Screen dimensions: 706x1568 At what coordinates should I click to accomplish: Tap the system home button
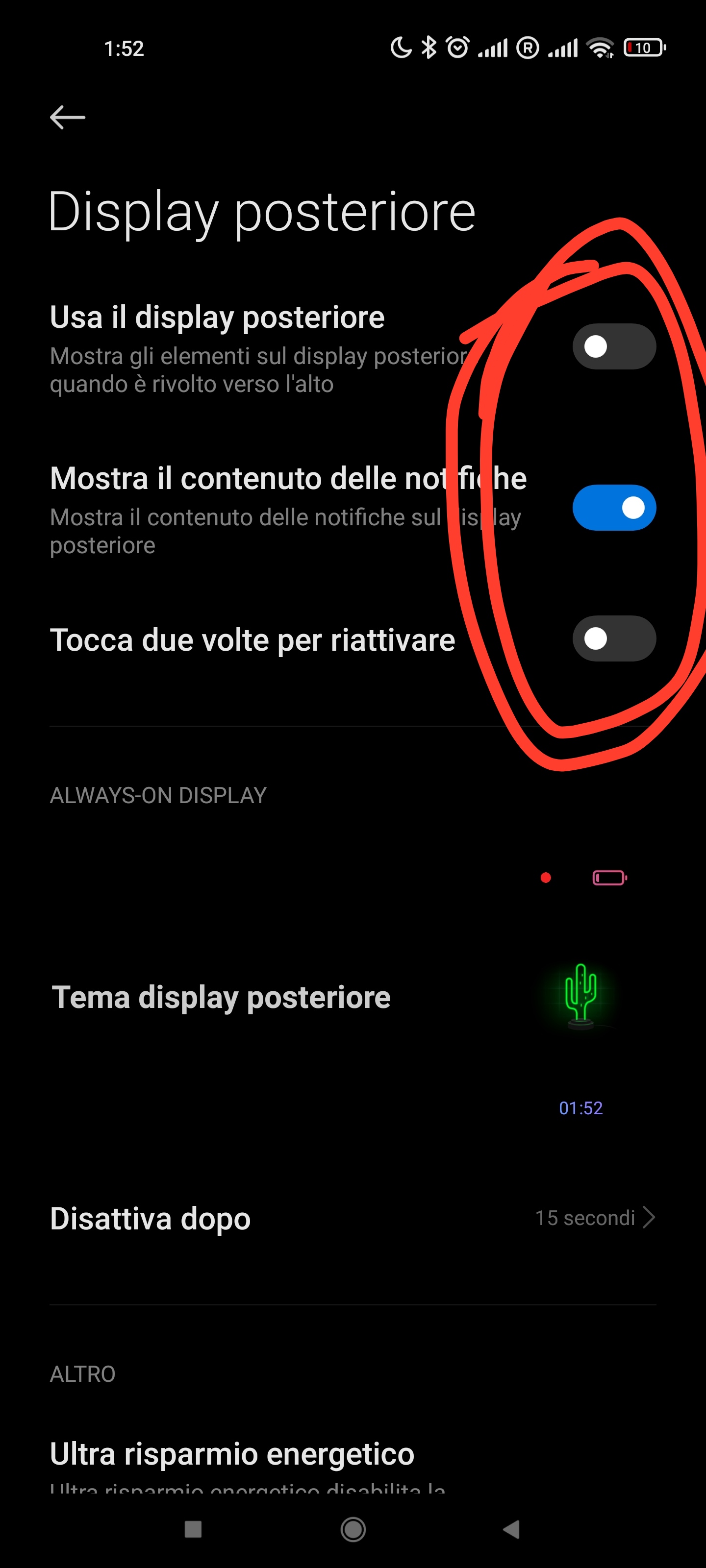click(x=353, y=1528)
